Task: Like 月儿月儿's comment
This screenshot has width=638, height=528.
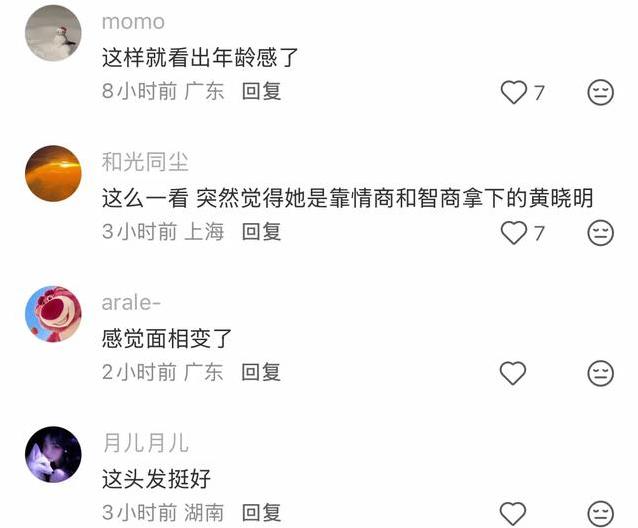Action: pyautogui.click(x=513, y=514)
